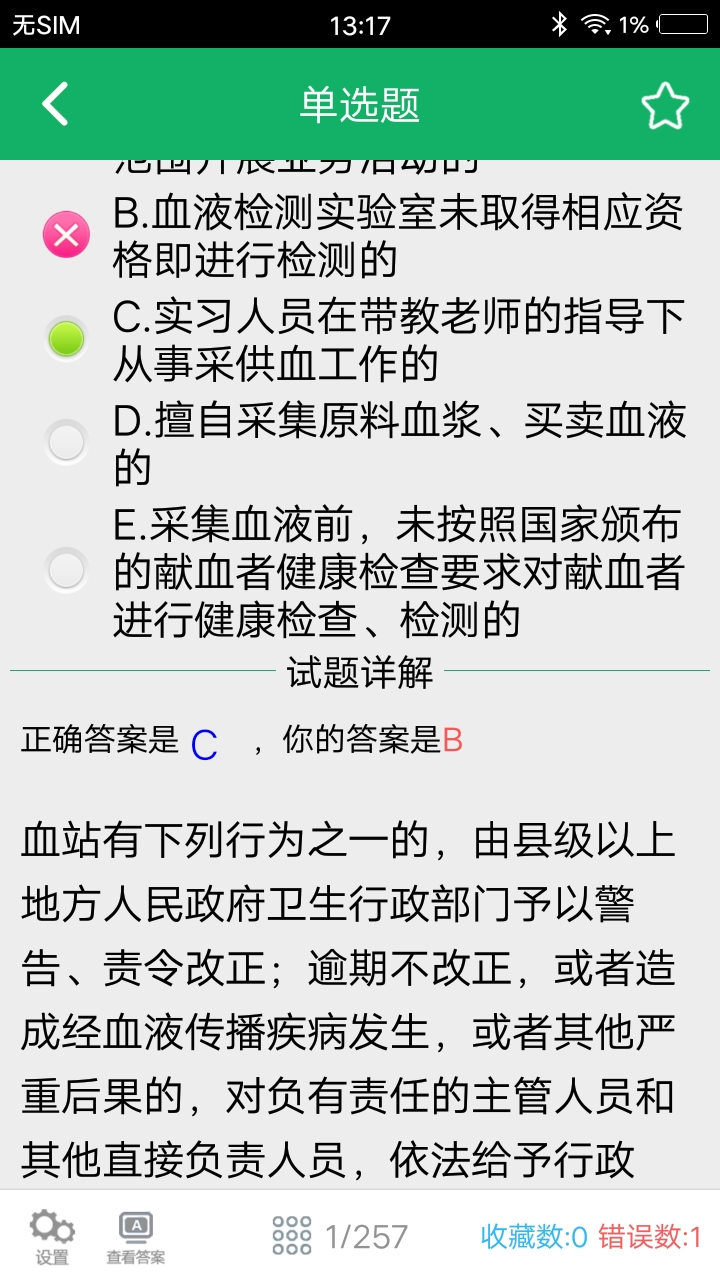Favorite this question with the star

tap(665, 106)
